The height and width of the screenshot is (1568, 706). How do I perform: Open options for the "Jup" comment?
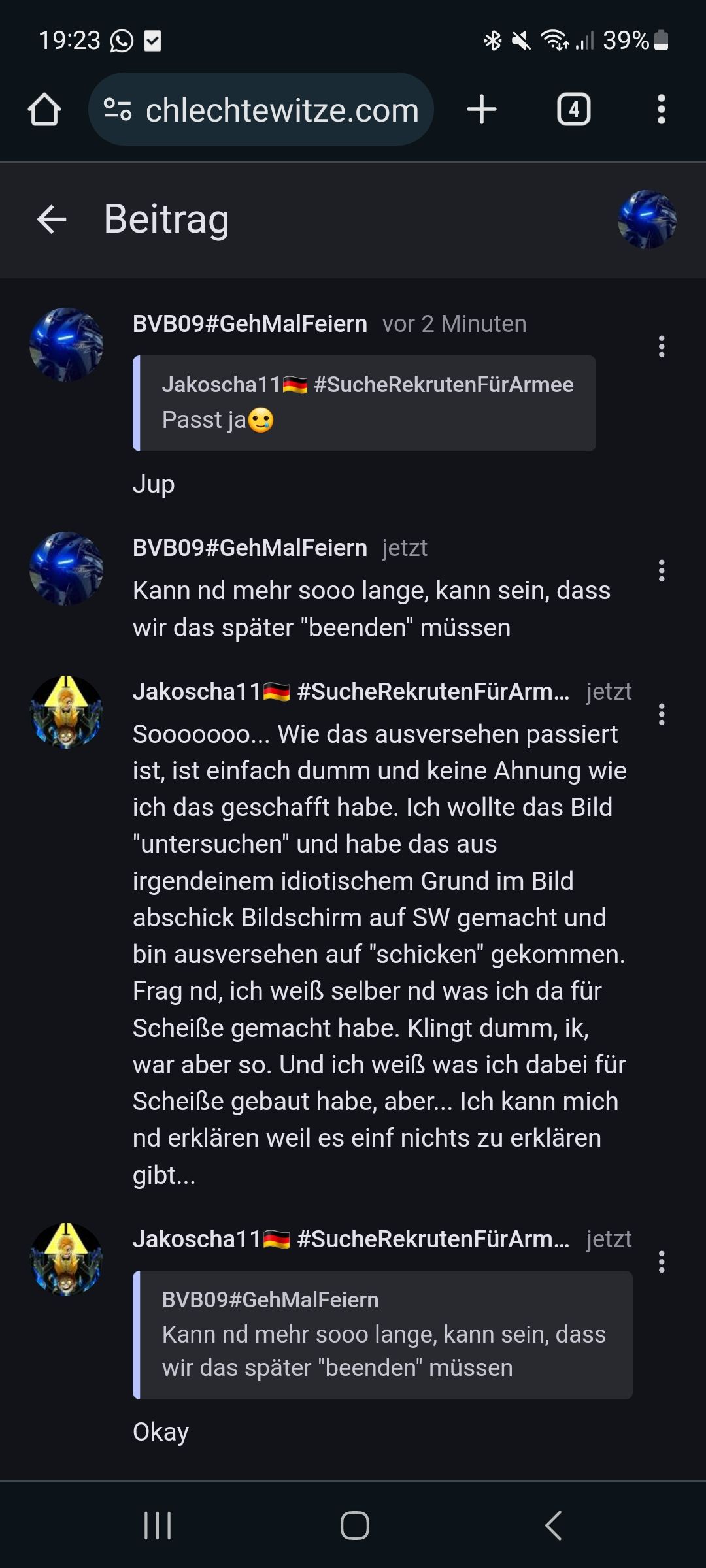[x=662, y=346]
